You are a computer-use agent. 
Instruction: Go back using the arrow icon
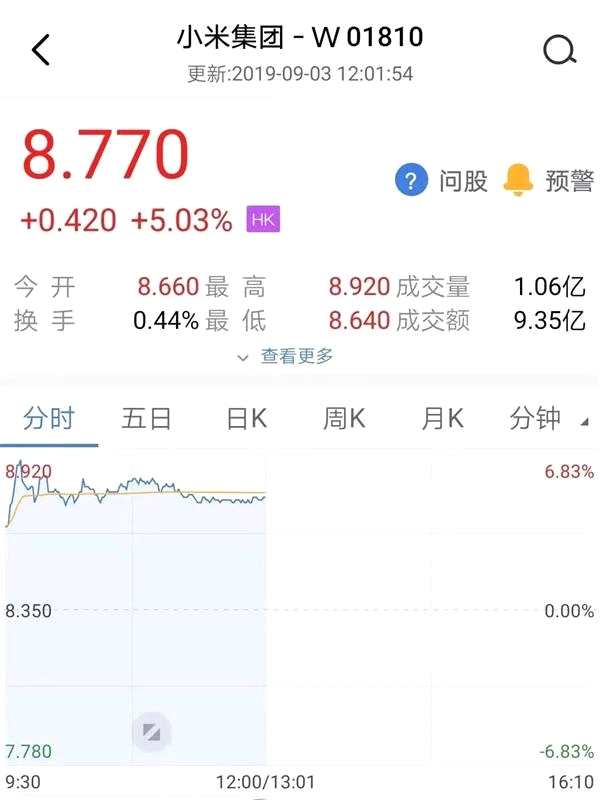[x=41, y=49]
